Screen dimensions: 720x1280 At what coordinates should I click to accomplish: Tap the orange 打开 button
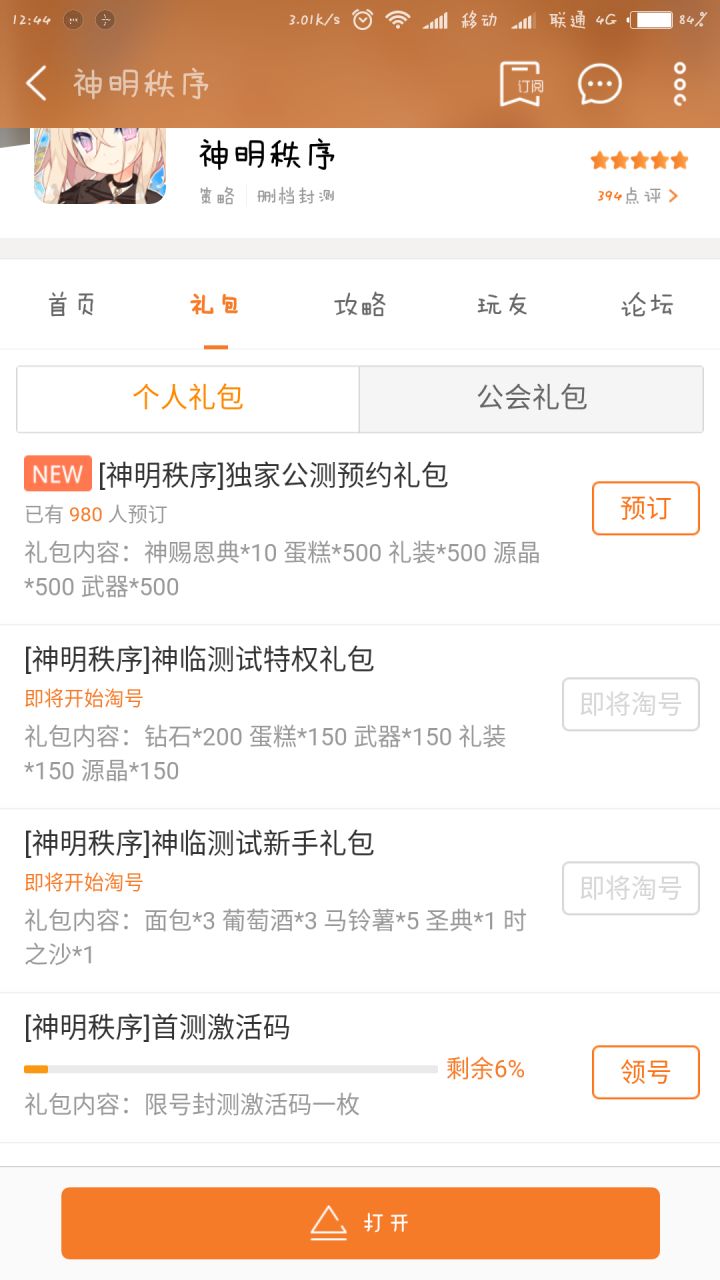point(360,1223)
